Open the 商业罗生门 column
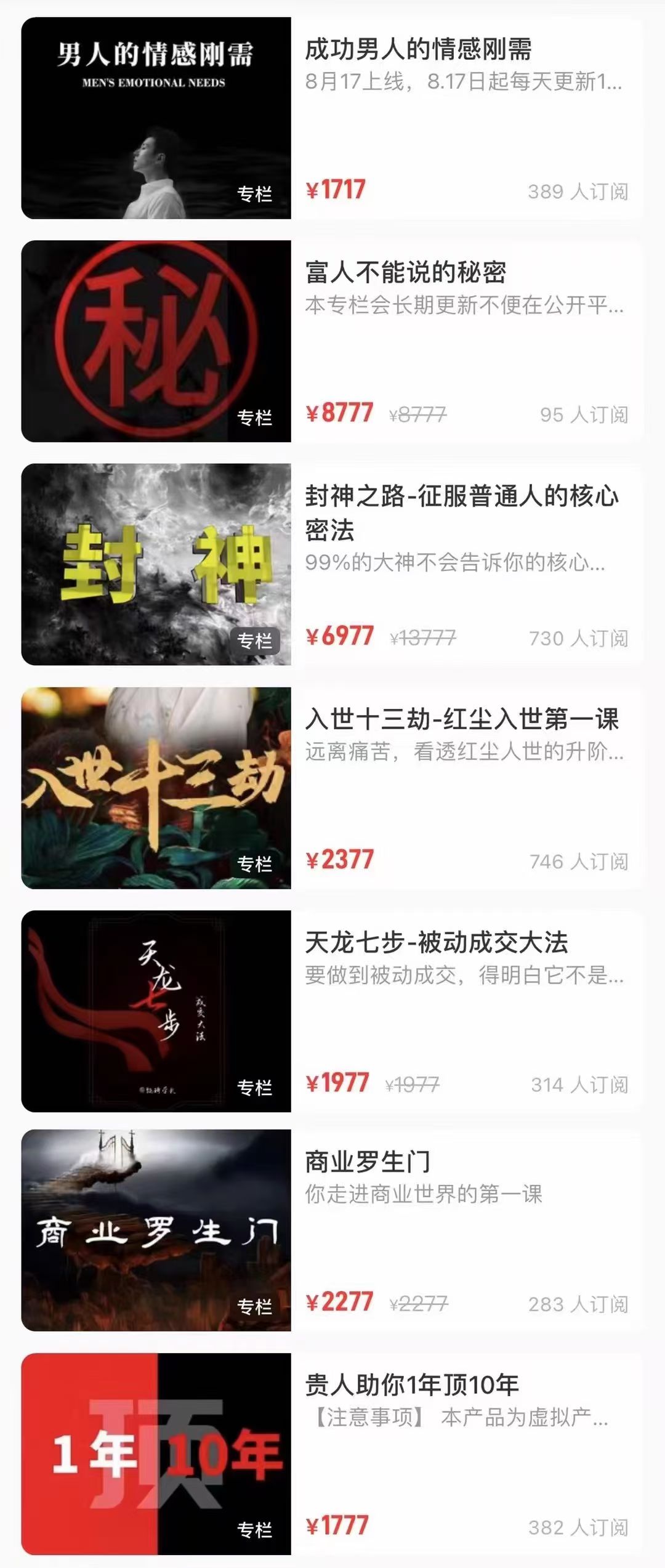 [x=367, y=1162]
